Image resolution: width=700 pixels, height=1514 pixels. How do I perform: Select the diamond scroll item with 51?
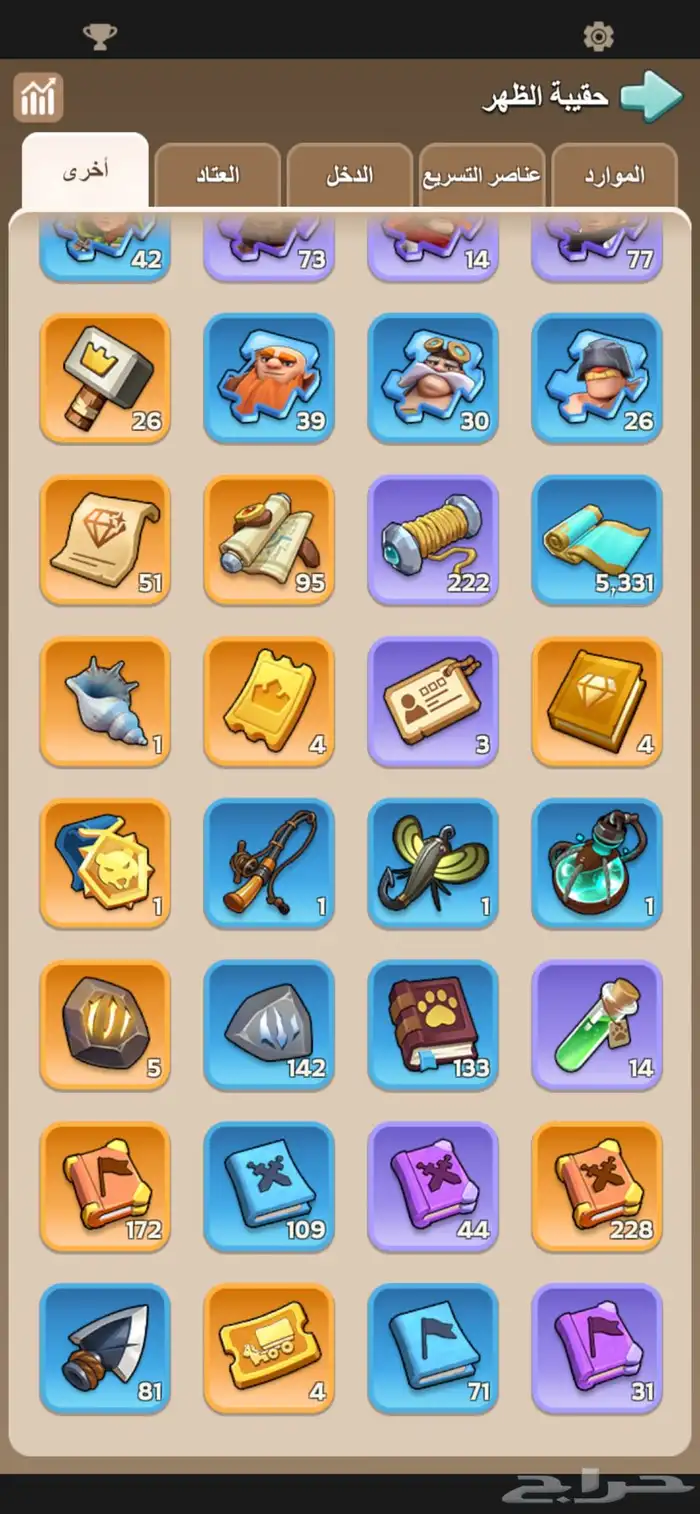[105, 540]
